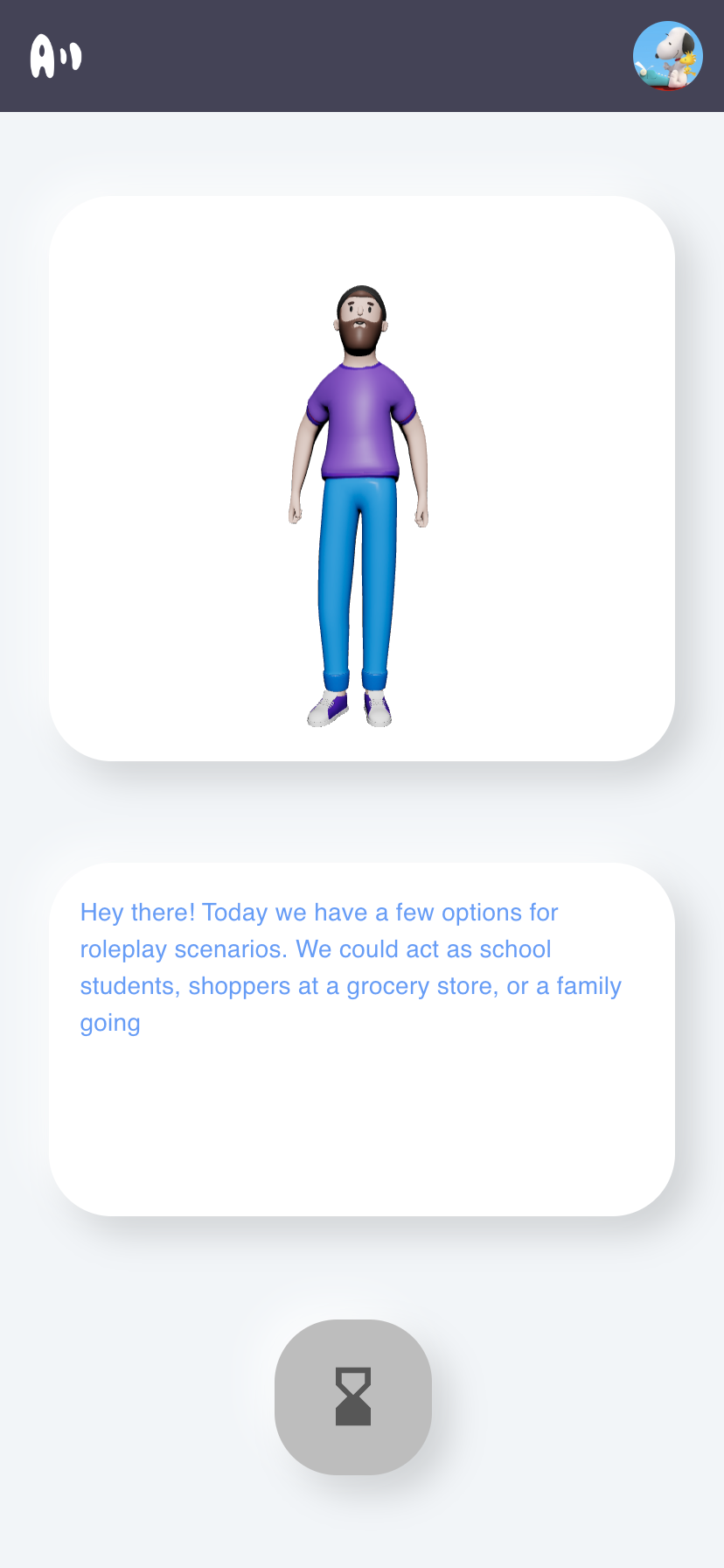The height and width of the screenshot is (1568, 724).
Task: Tap the hourglass waiting button
Action: coord(353,1396)
